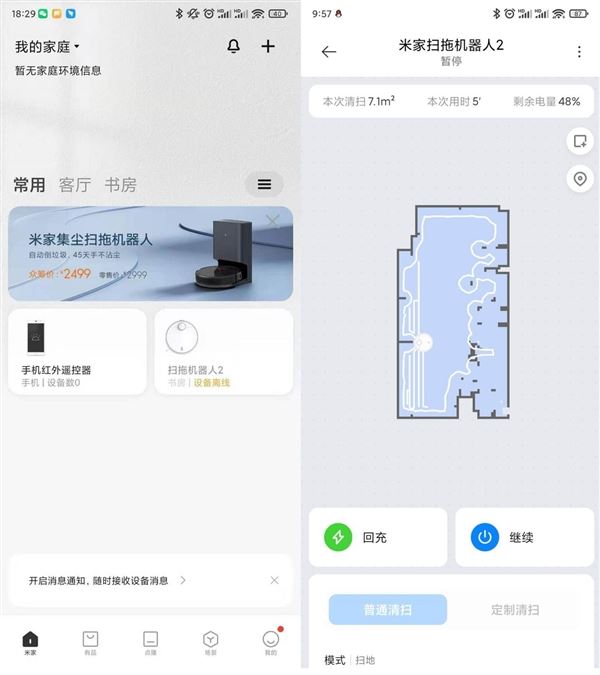The width and height of the screenshot is (600, 675).
Task: Tap 继续 to resume cleaning
Action: tap(524, 537)
